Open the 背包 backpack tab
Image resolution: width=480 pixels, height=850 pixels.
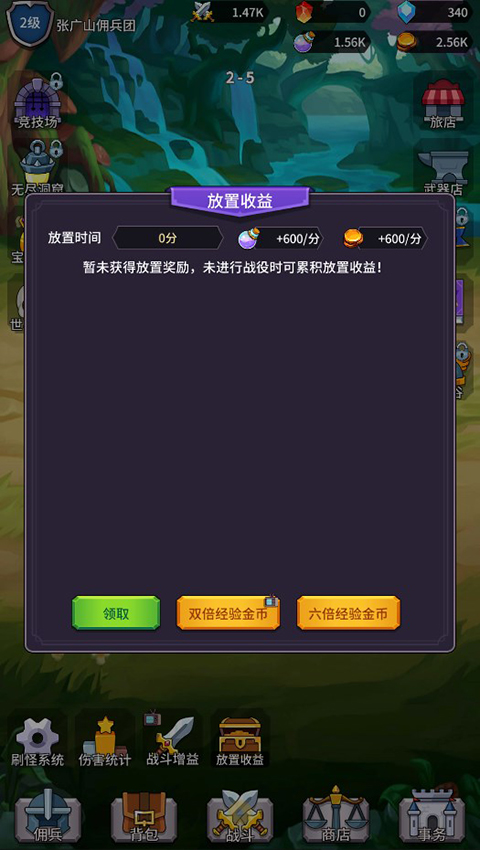click(144, 816)
